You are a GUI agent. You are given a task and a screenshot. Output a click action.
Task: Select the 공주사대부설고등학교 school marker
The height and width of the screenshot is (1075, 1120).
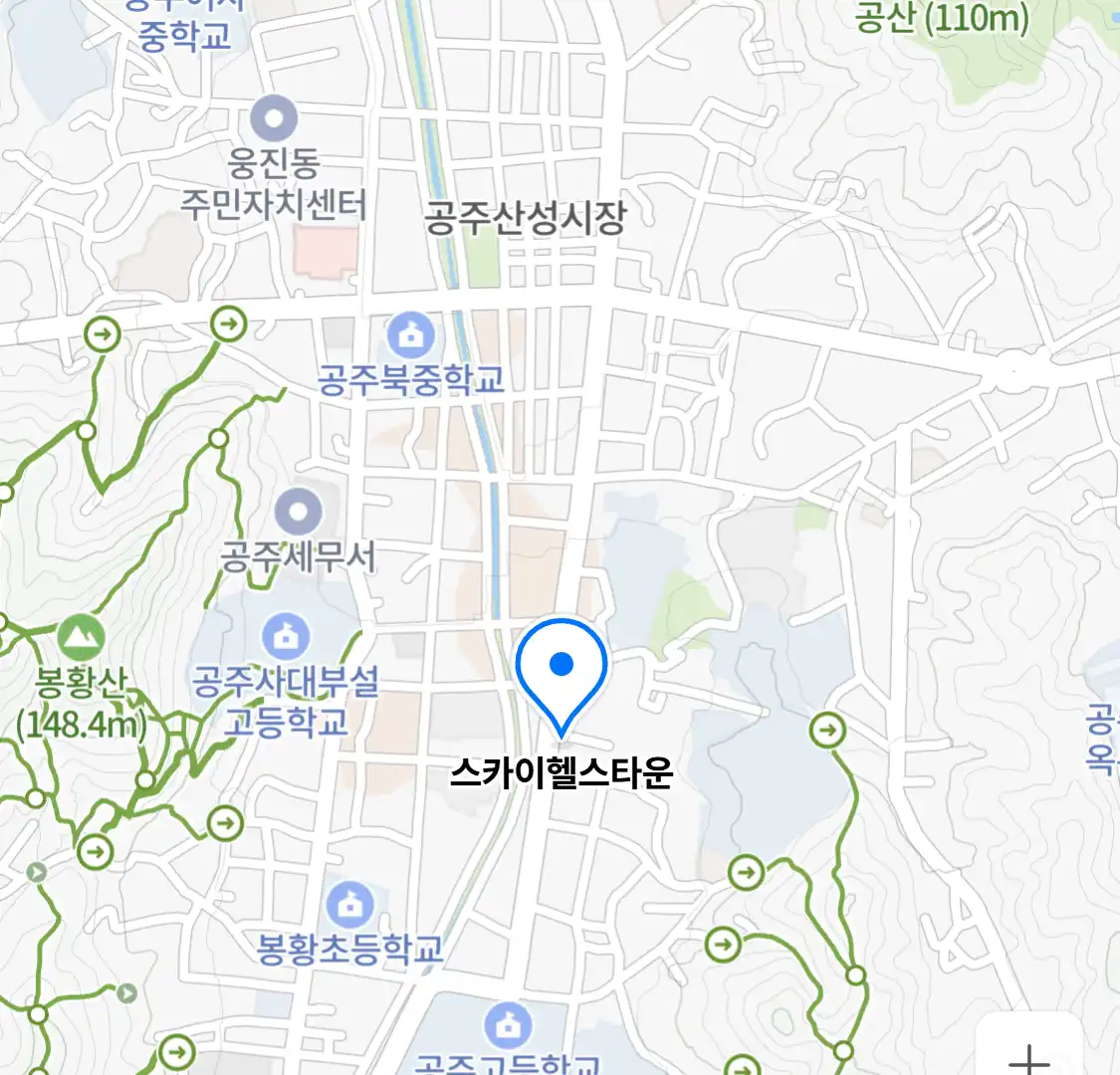pyautogui.click(x=287, y=637)
